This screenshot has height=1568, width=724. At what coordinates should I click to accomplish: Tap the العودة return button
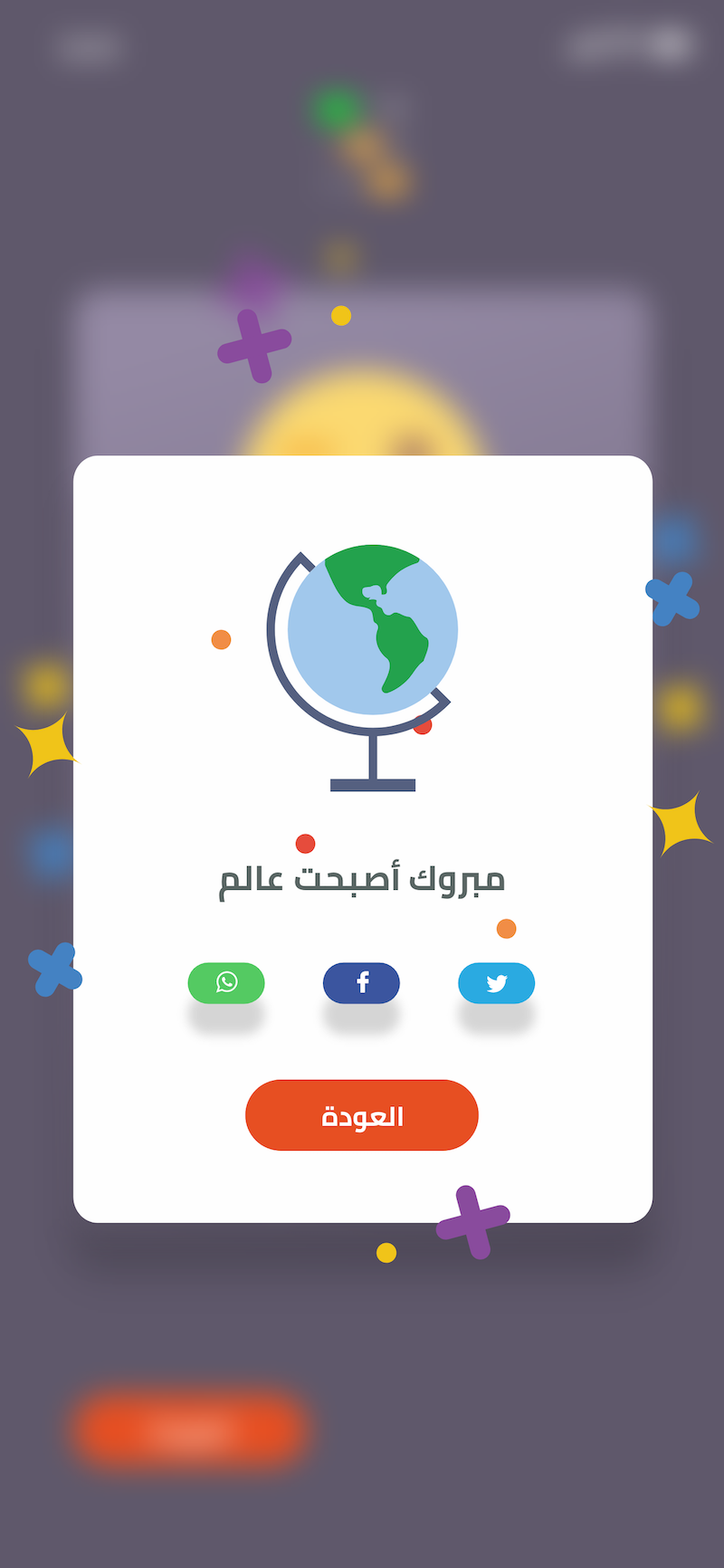coord(362,1115)
